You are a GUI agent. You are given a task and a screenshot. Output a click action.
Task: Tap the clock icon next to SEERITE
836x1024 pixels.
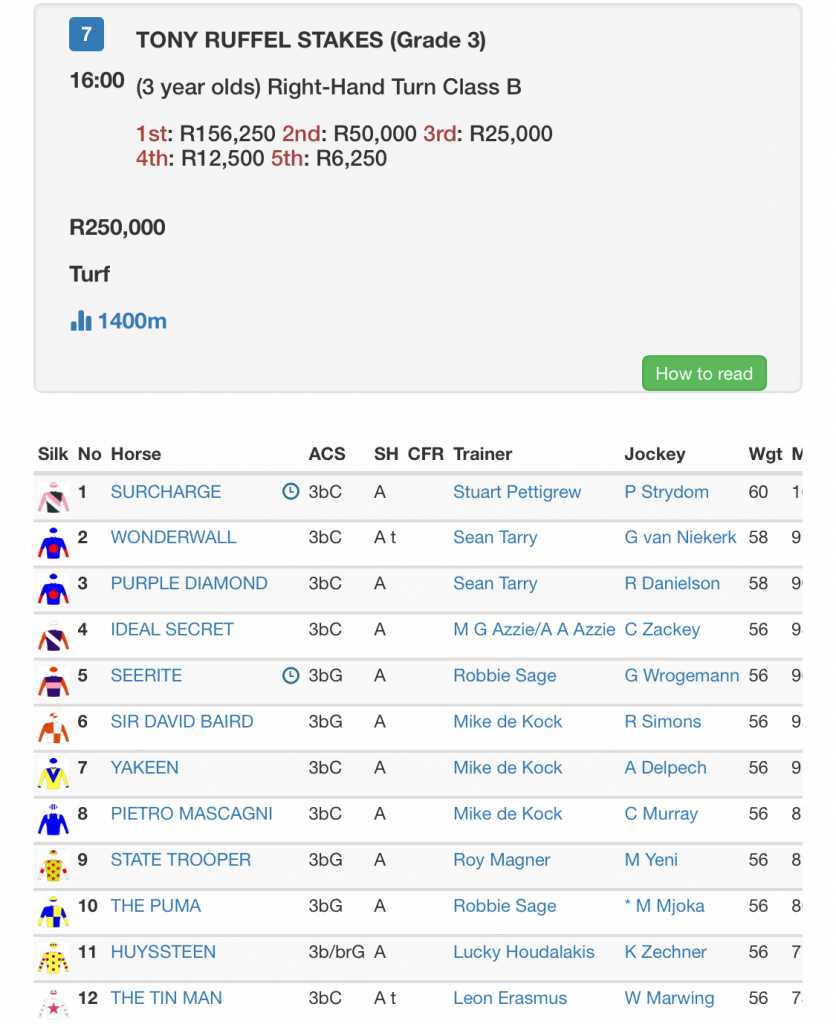(291, 676)
